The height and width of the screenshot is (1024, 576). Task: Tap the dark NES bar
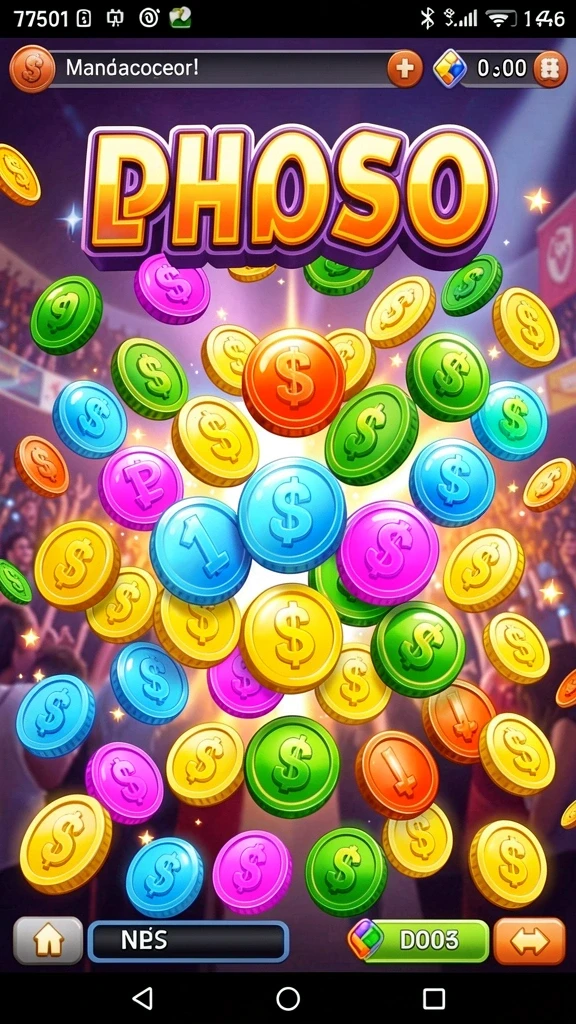click(x=189, y=941)
